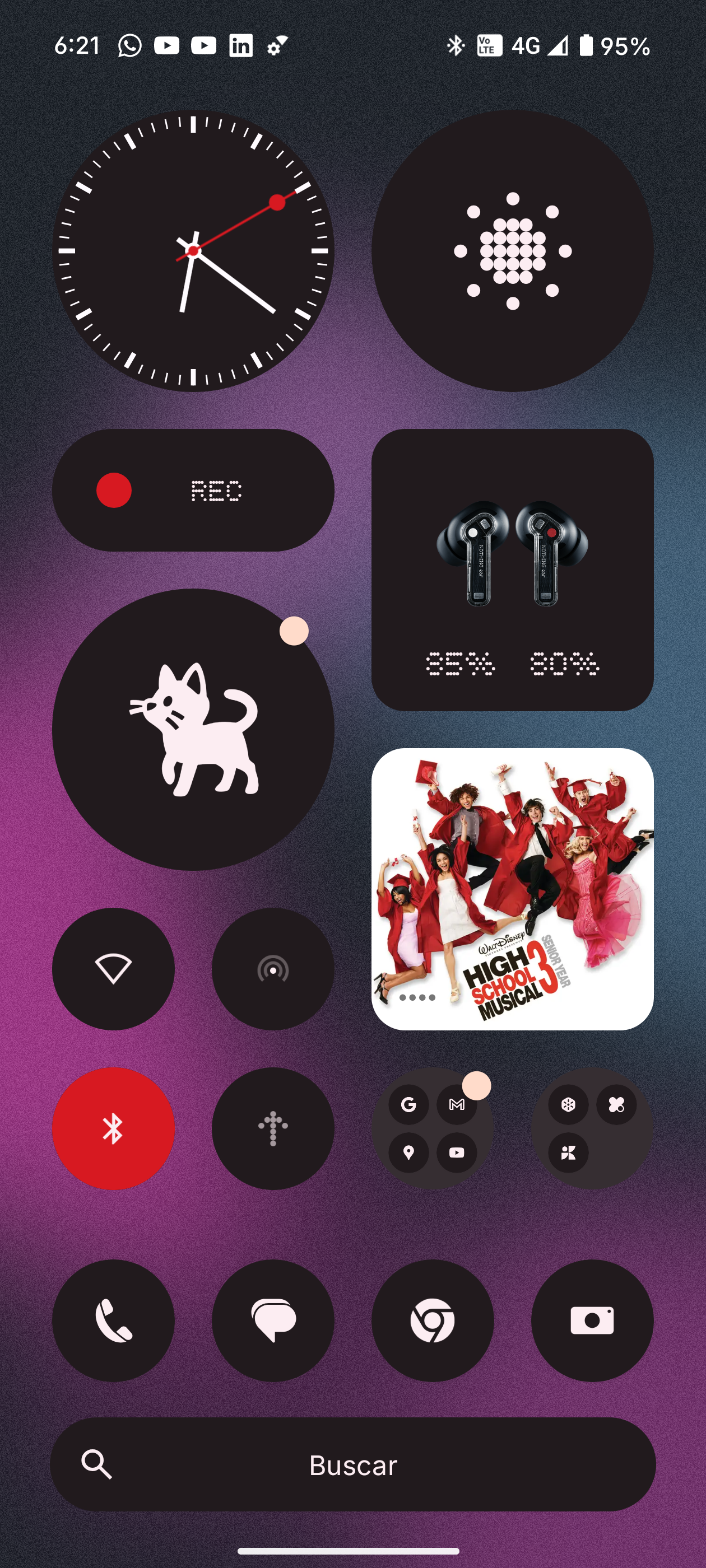The height and width of the screenshot is (1568, 706).
Task: Toggle the hotspot widget
Action: (x=273, y=968)
